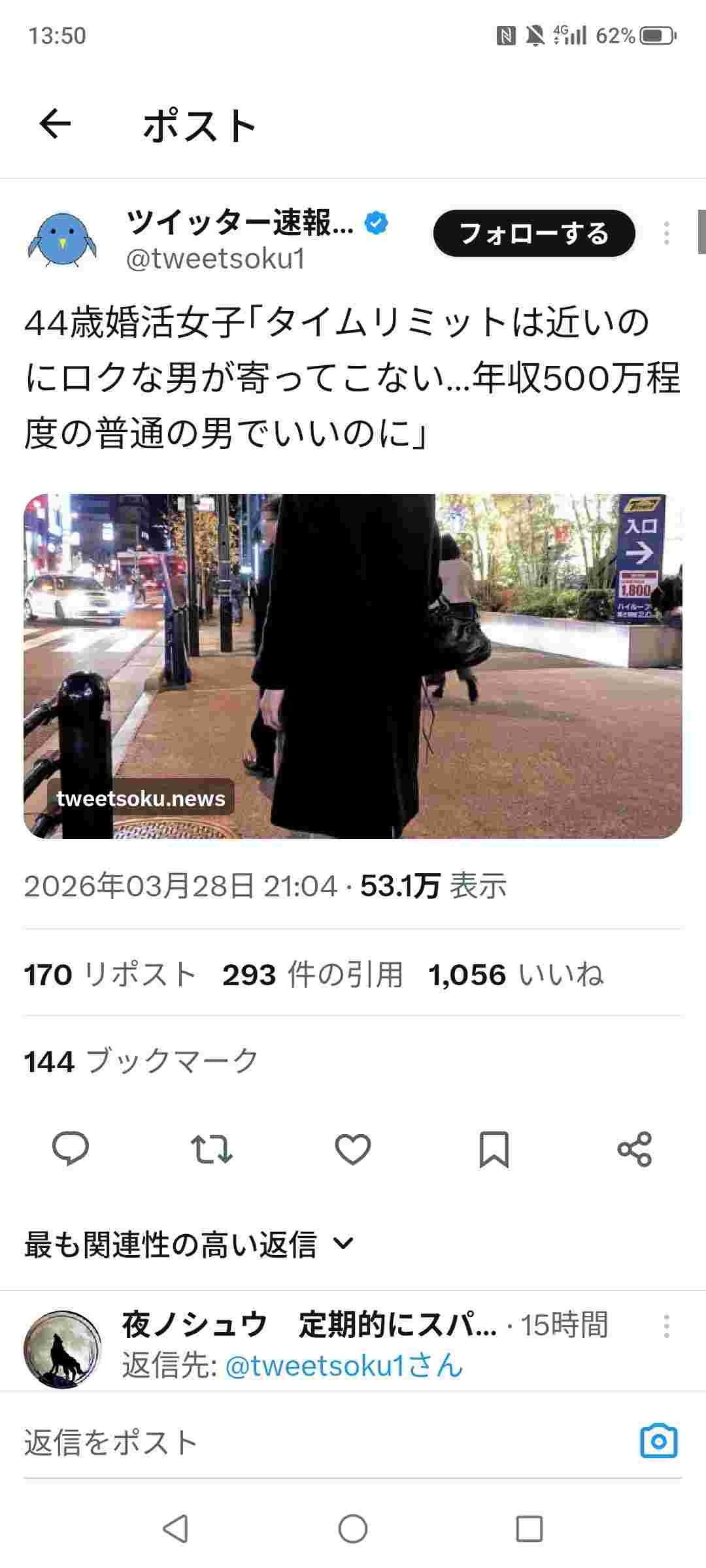Repost this post
706x1568 pixels.
[x=211, y=1149]
